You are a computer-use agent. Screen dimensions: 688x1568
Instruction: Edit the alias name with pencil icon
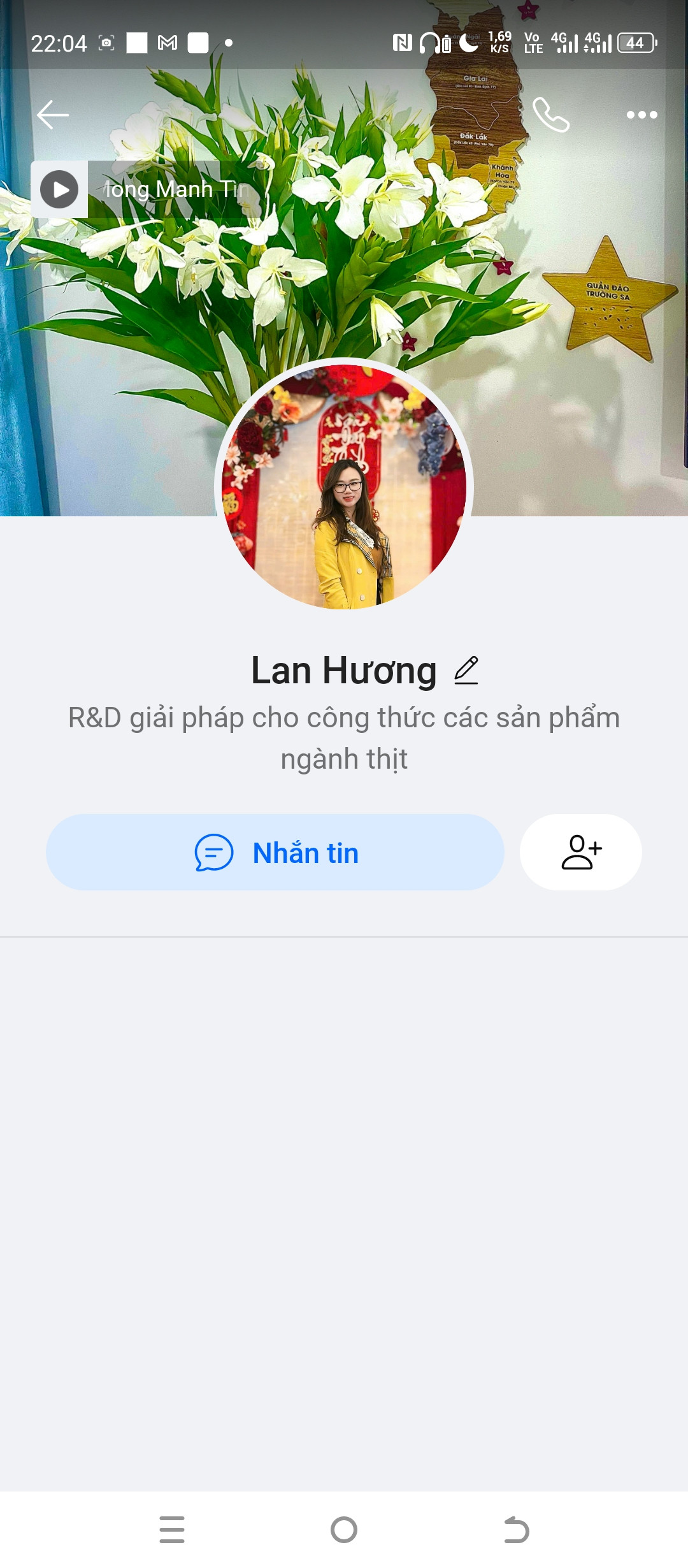click(466, 671)
